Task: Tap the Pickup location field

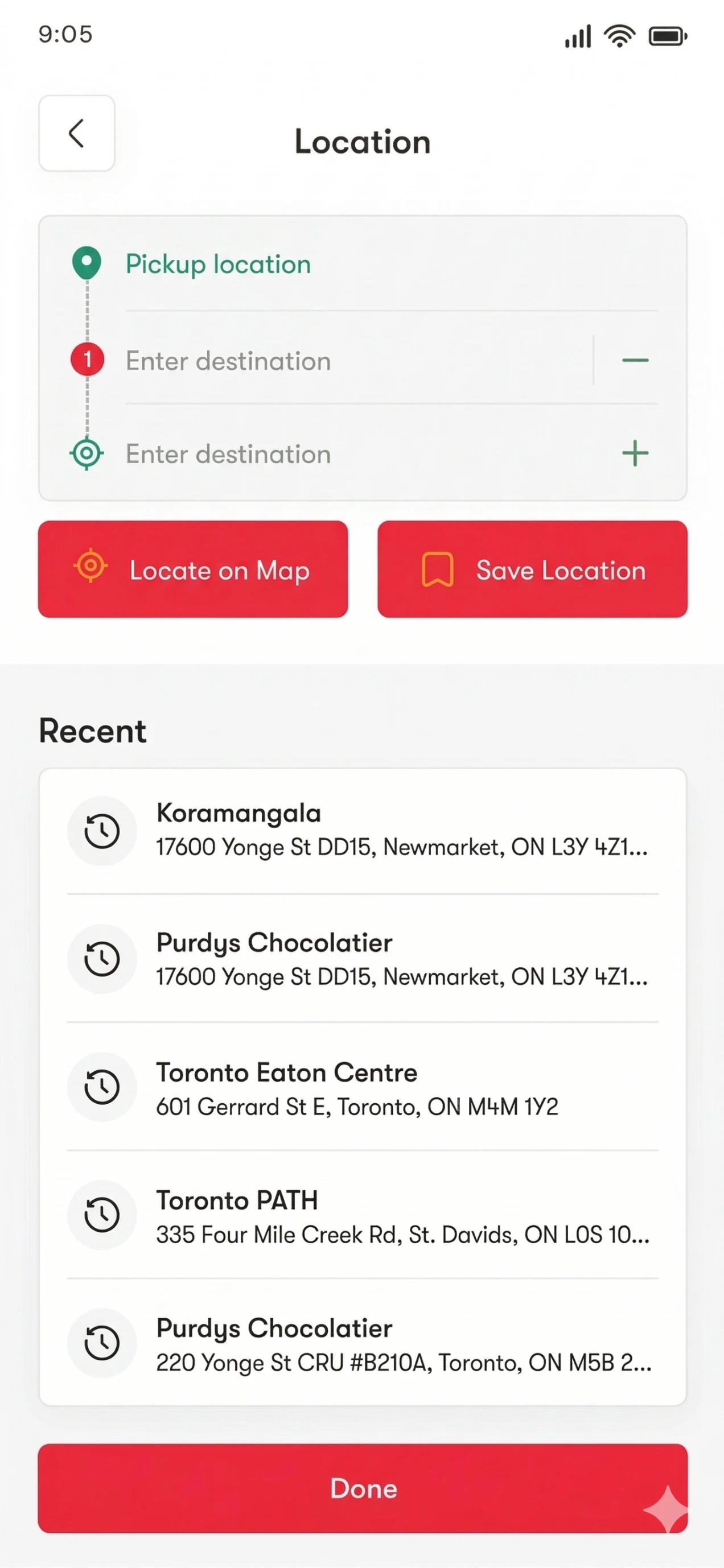Action: click(x=390, y=265)
